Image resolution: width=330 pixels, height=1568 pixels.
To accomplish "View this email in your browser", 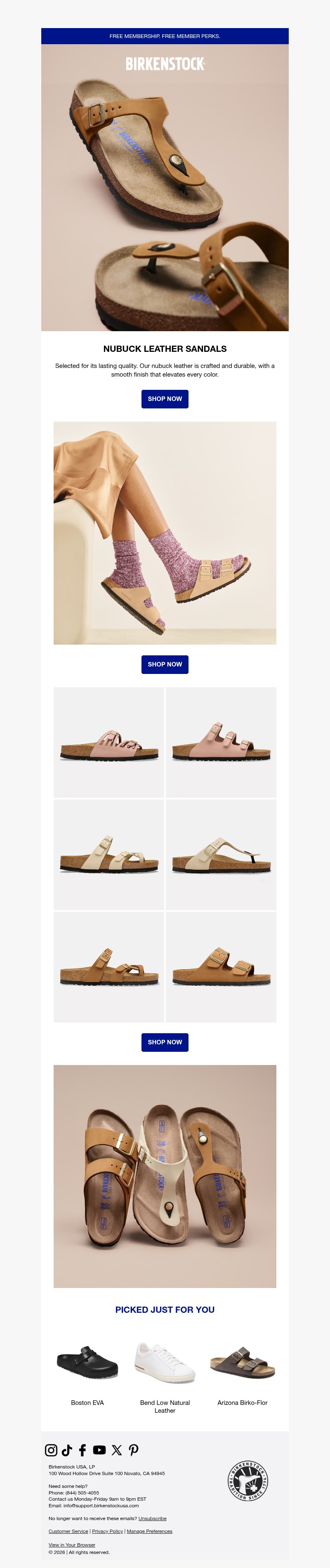I will [x=72, y=1544].
